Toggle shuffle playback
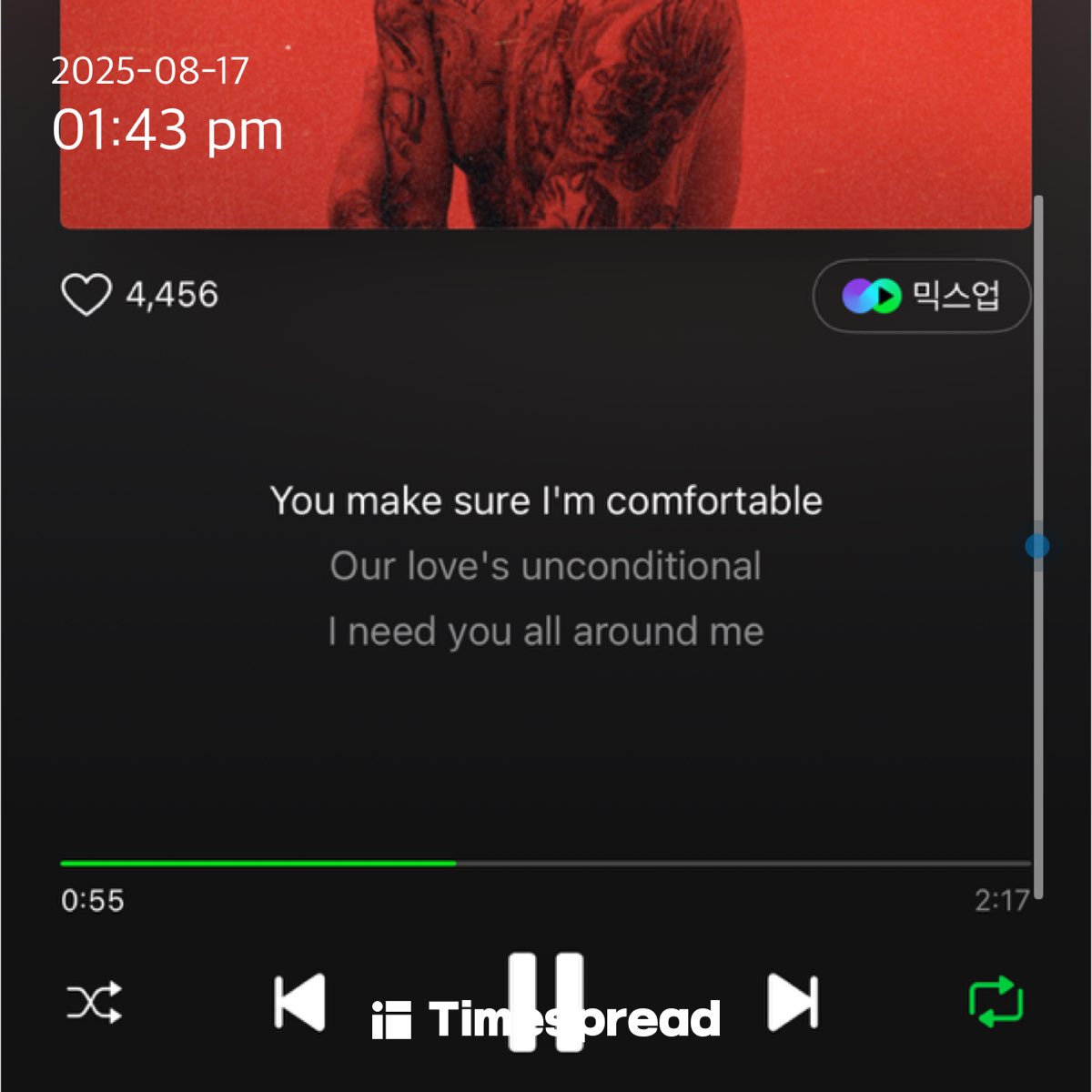Image resolution: width=1092 pixels, height=1092 pixels. tap(94, 1002)
